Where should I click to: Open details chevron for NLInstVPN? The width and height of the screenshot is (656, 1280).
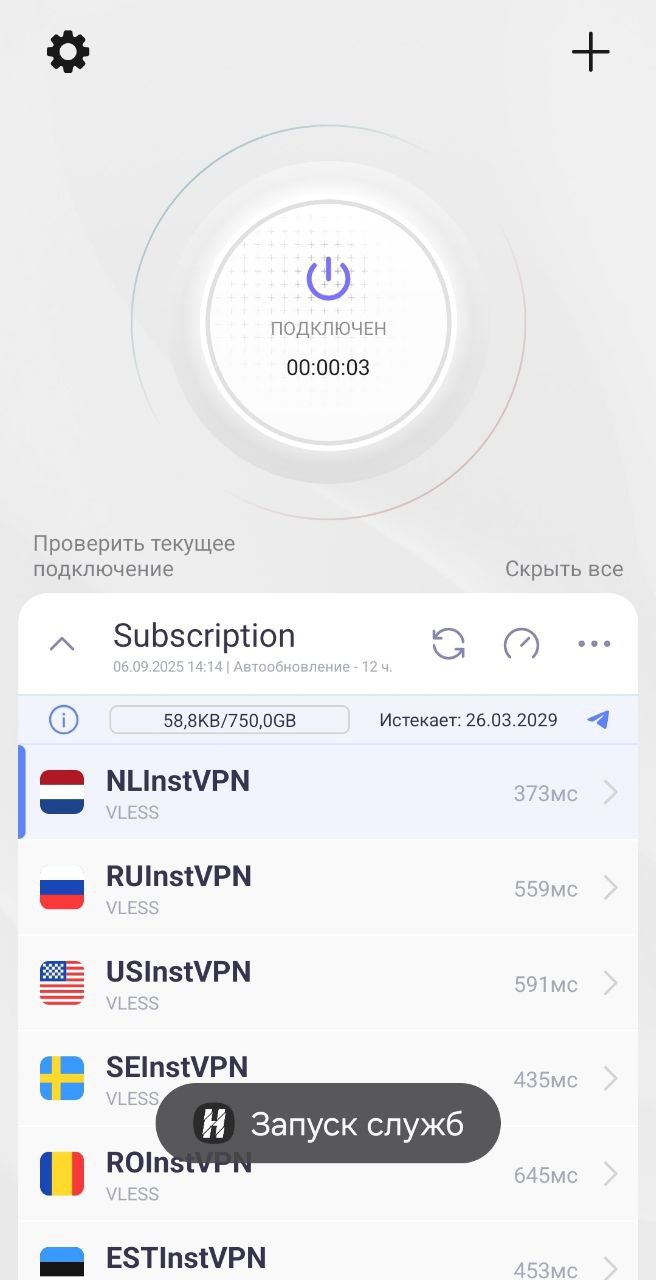611,793
